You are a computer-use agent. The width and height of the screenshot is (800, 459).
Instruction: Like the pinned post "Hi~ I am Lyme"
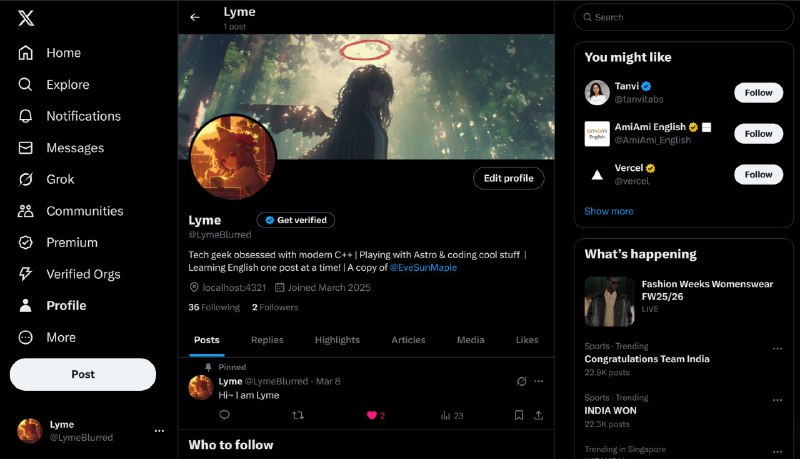pos(372,415)
